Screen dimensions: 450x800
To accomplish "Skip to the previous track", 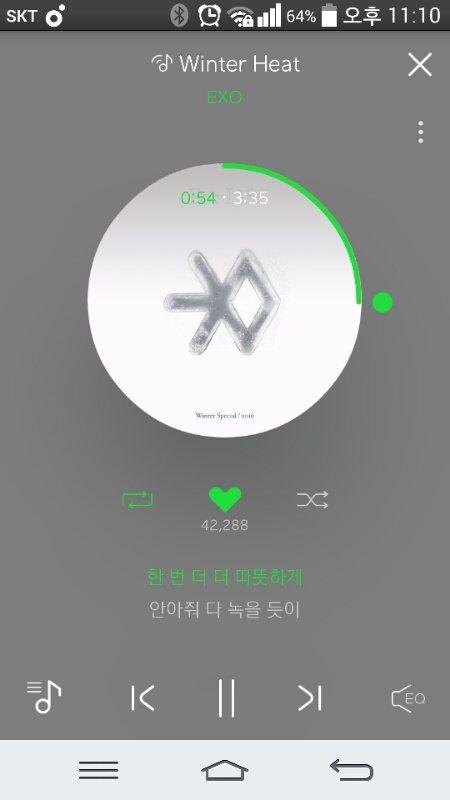I will (x=142, y=698).
